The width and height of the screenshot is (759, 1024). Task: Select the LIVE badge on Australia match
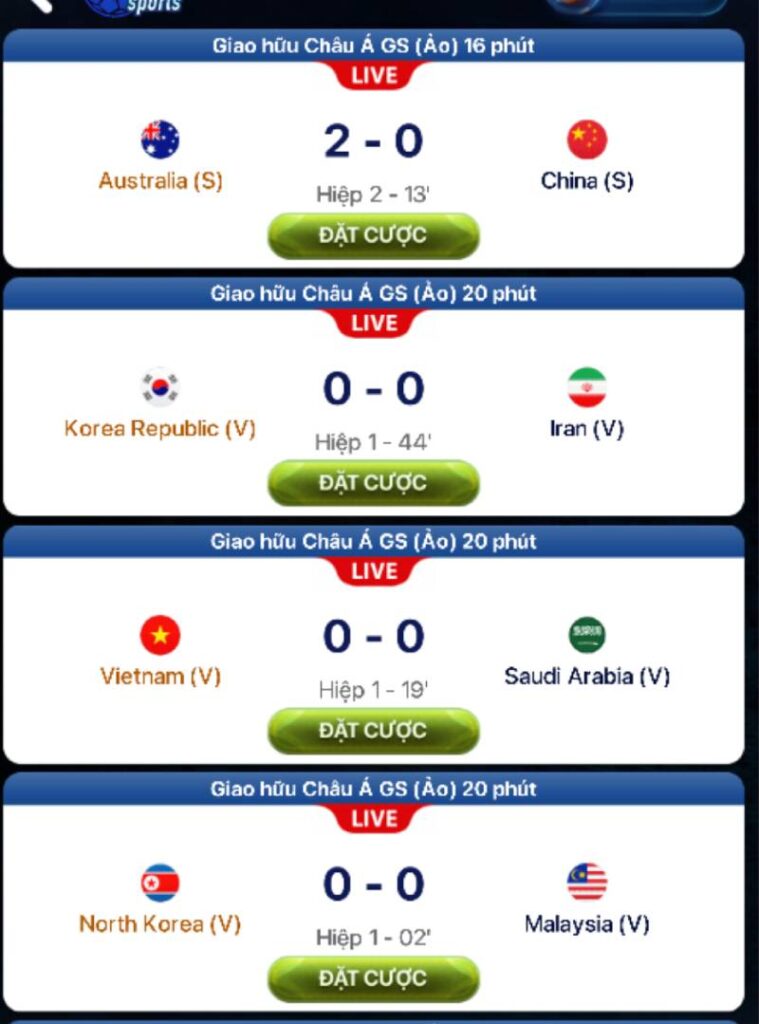(x=373, y=73)
